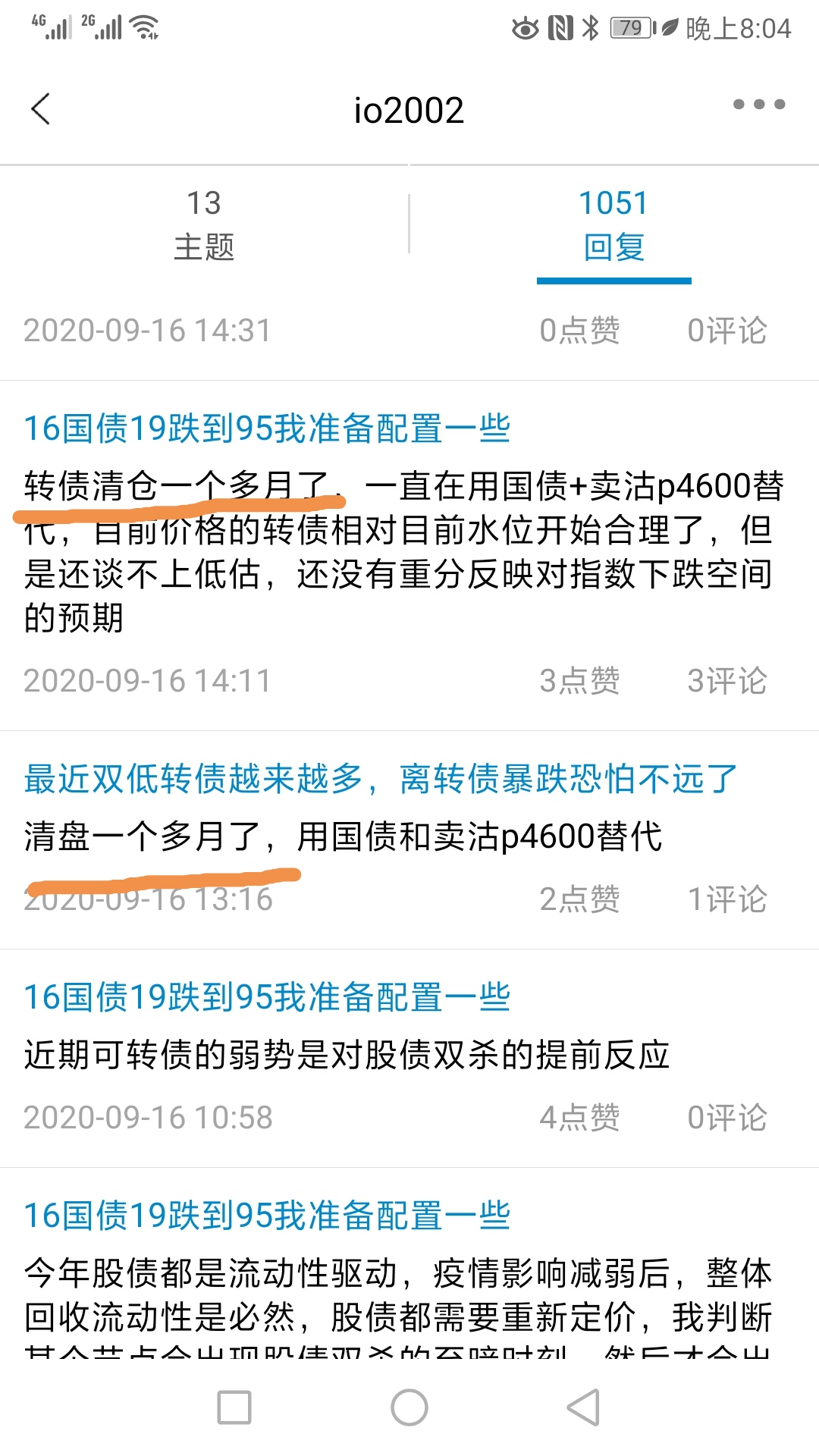The width and height of the screenshot is (819, 1456).
Task: Select the 1051 回复 tab
Action: point(613,224)
